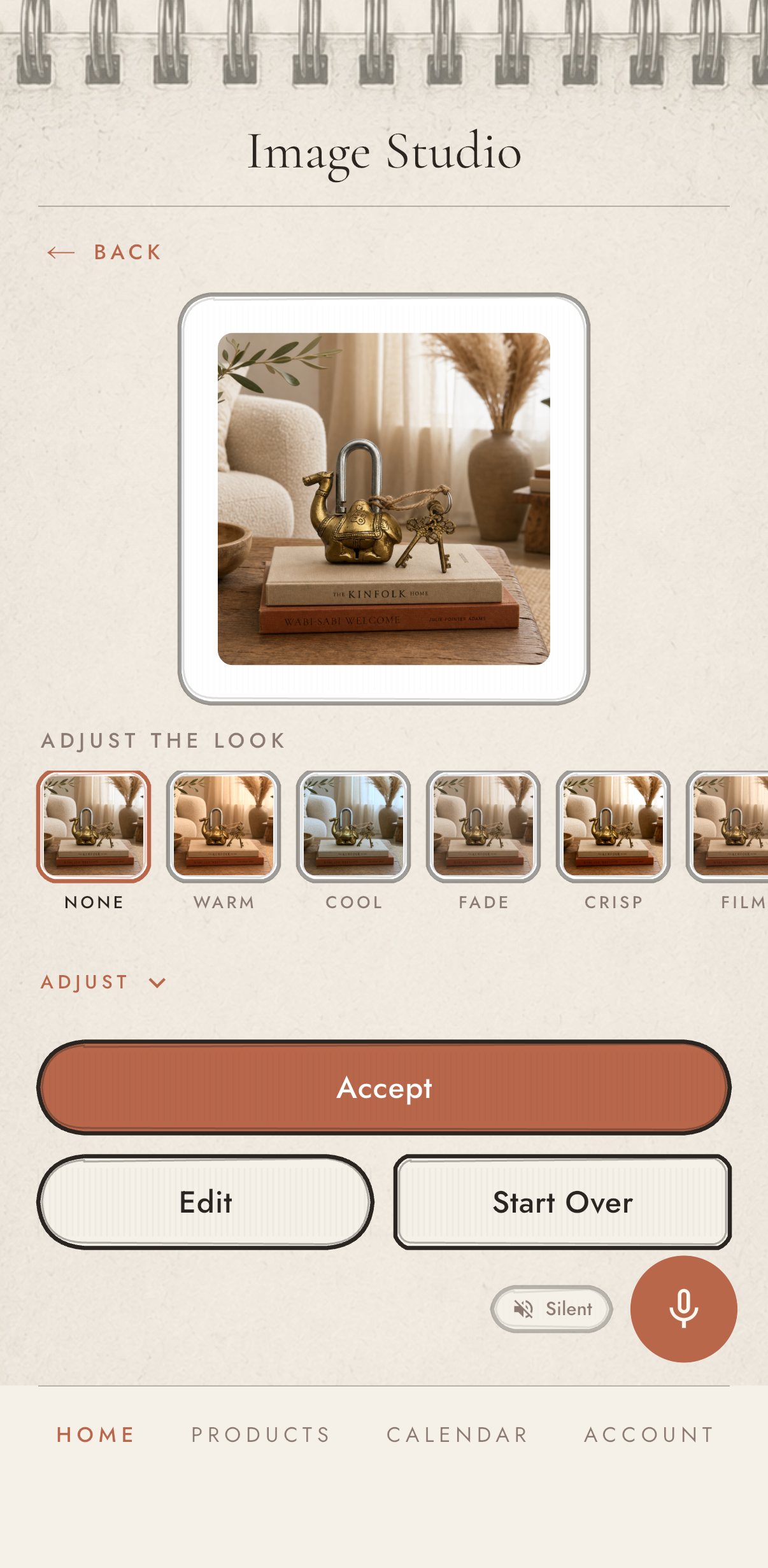Viewport: 768px width, 1568px height.
Task: Open the Products tab
Action: pyautogui.click(x=261, y=1434)
